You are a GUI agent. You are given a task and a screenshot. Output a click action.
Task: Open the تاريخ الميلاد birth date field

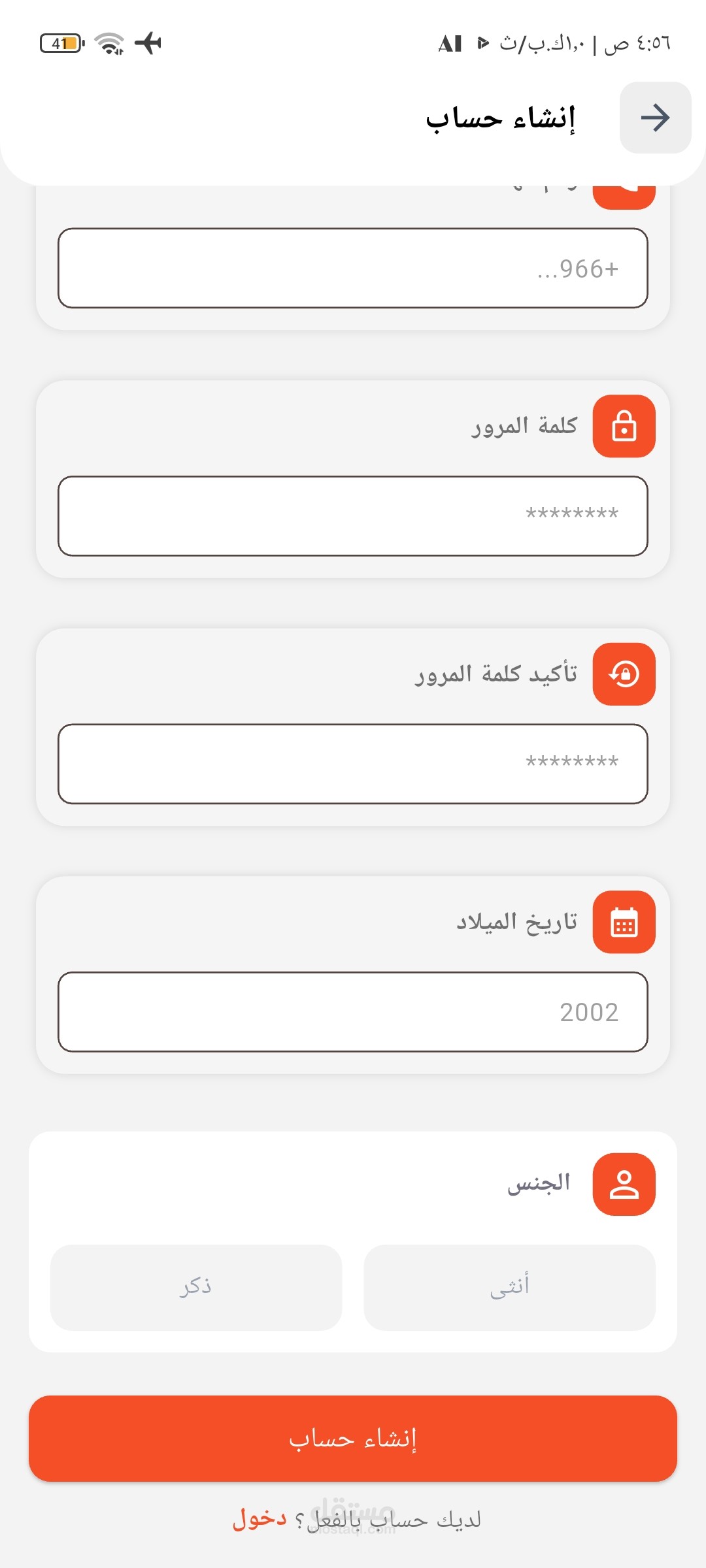click(x=353, y=1012)
